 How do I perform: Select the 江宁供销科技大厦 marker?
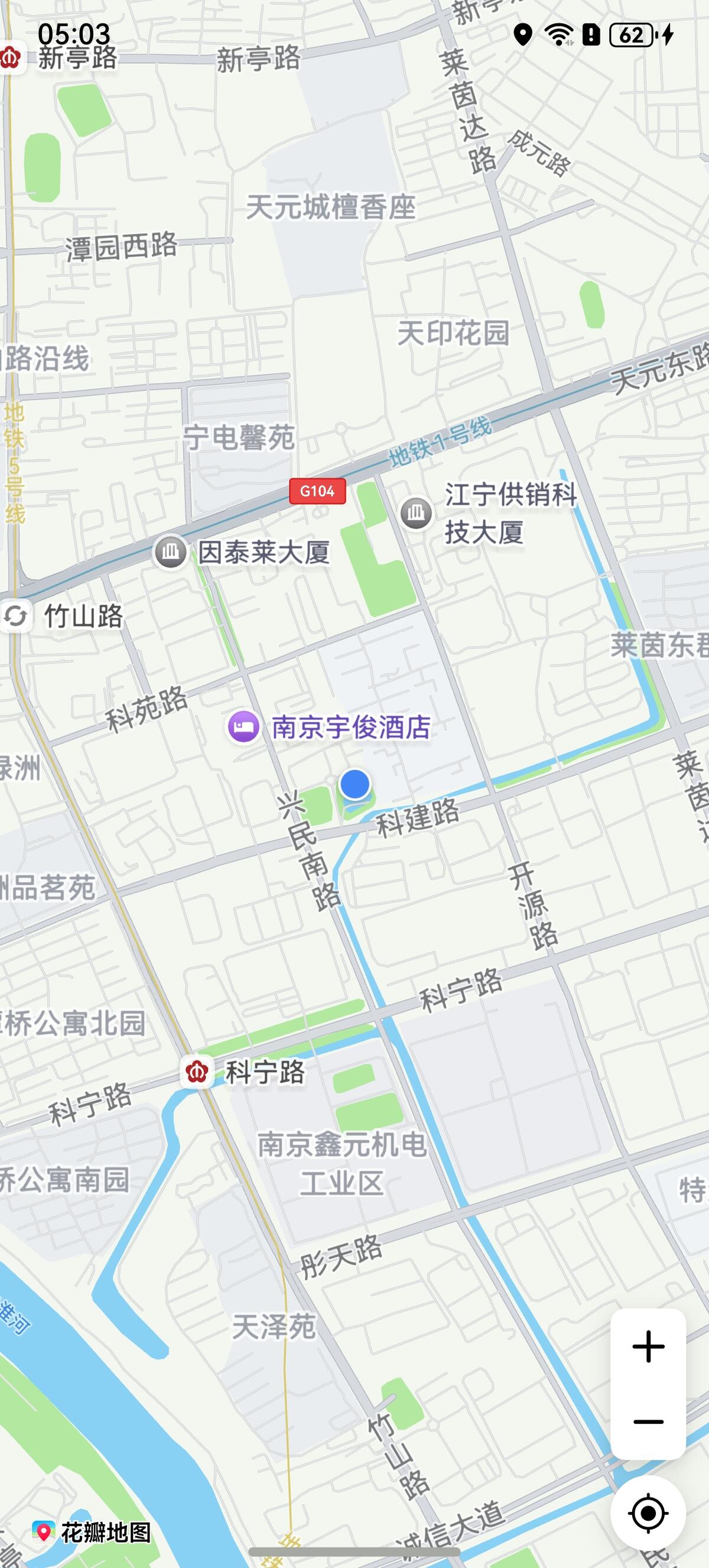tap(417, 513)
